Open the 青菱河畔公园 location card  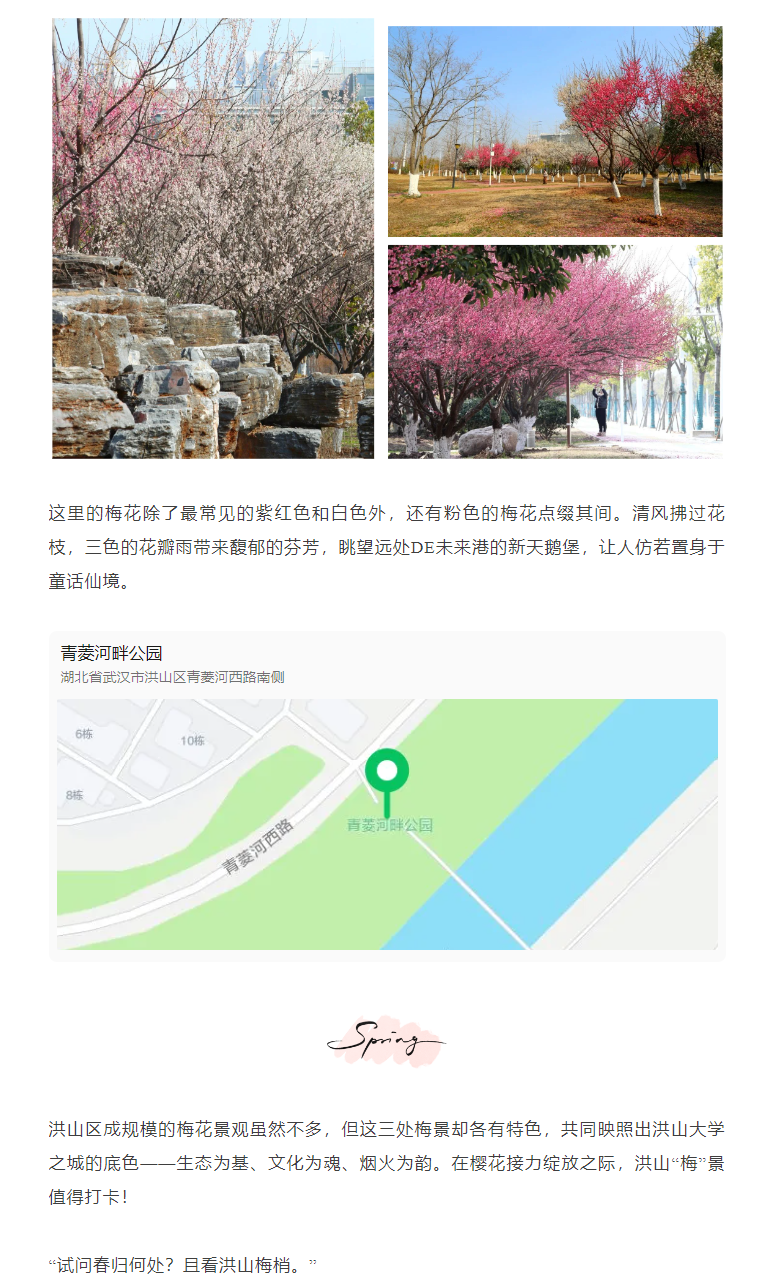click(x=387, y=795)
